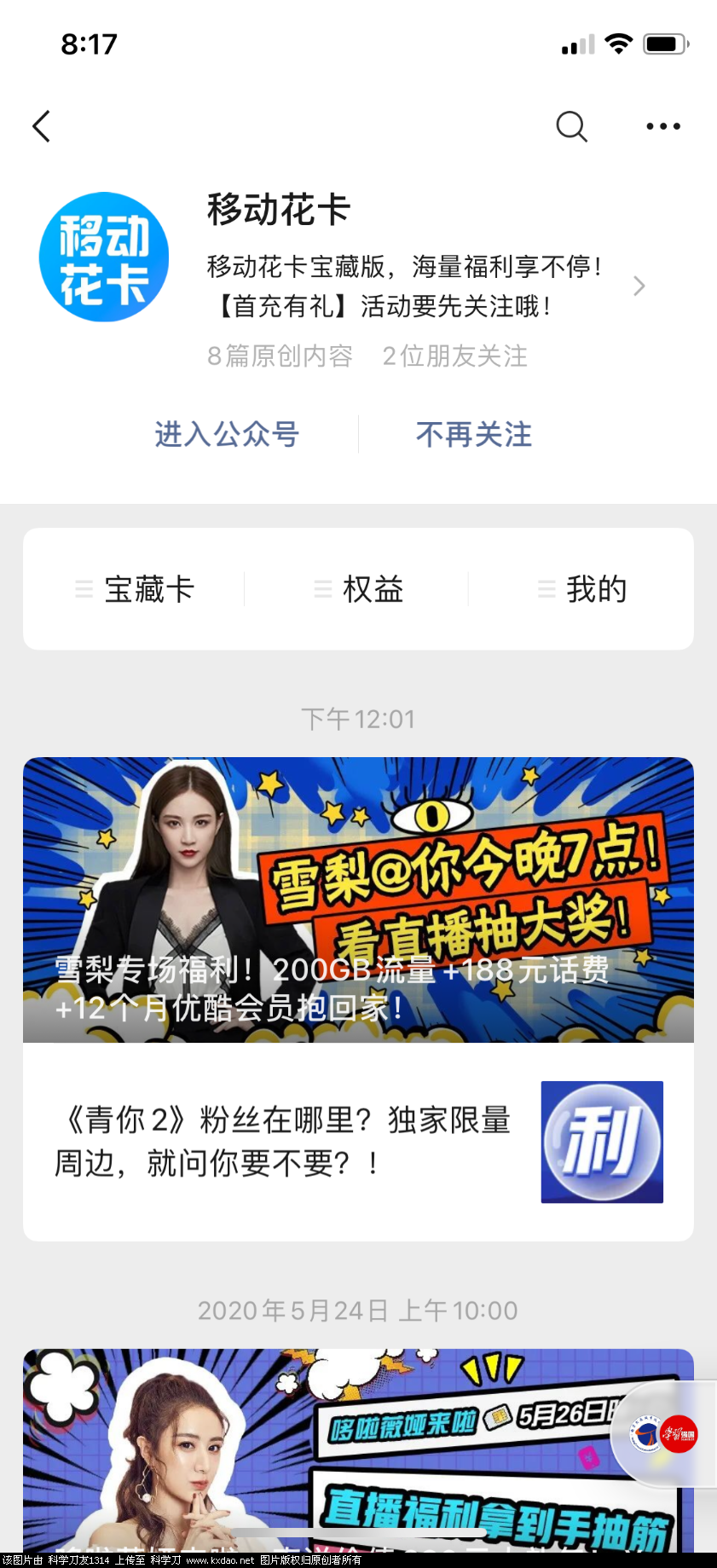Expand the 移动花卡 account description
The image size is (717, 1568).
tap(639, 286)
